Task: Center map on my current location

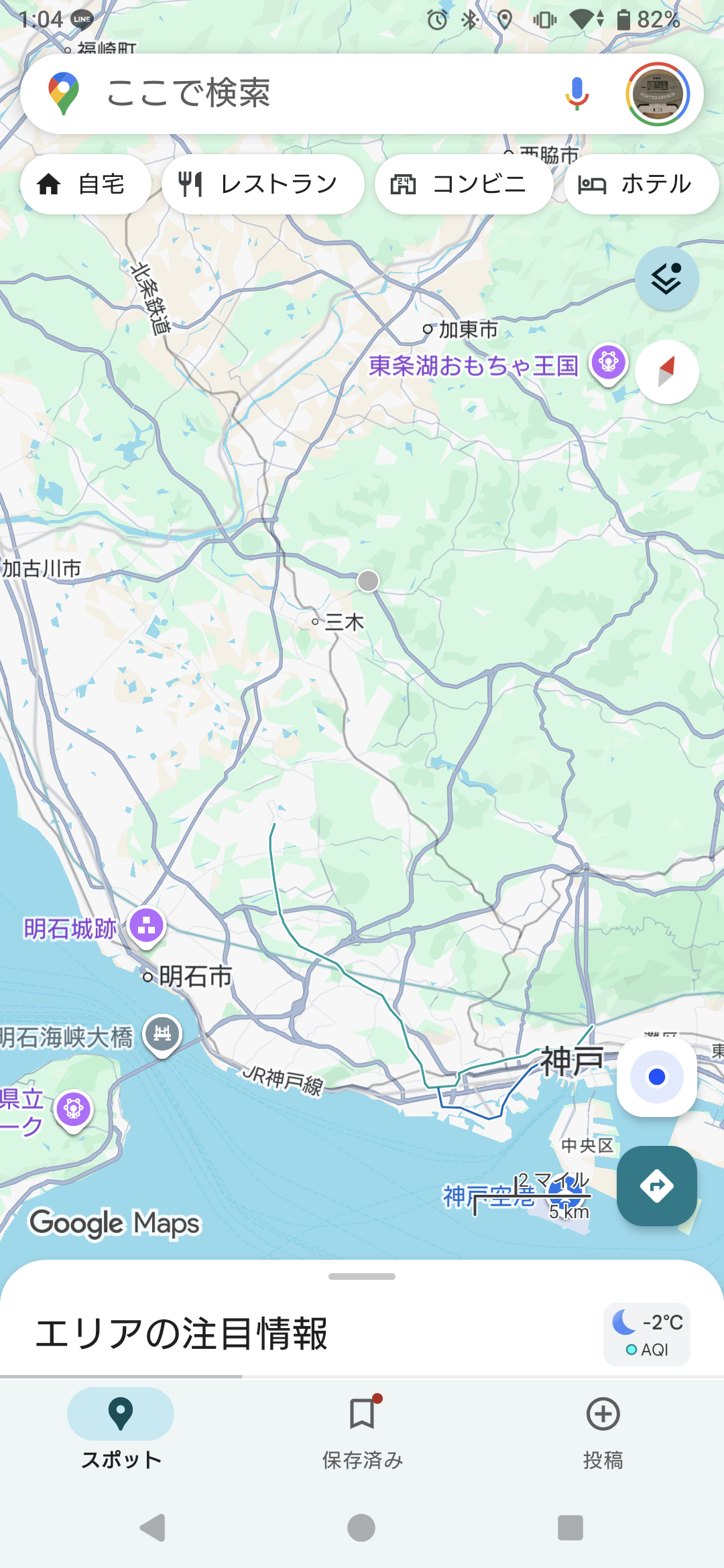Action: click(x=657, y=1077)
